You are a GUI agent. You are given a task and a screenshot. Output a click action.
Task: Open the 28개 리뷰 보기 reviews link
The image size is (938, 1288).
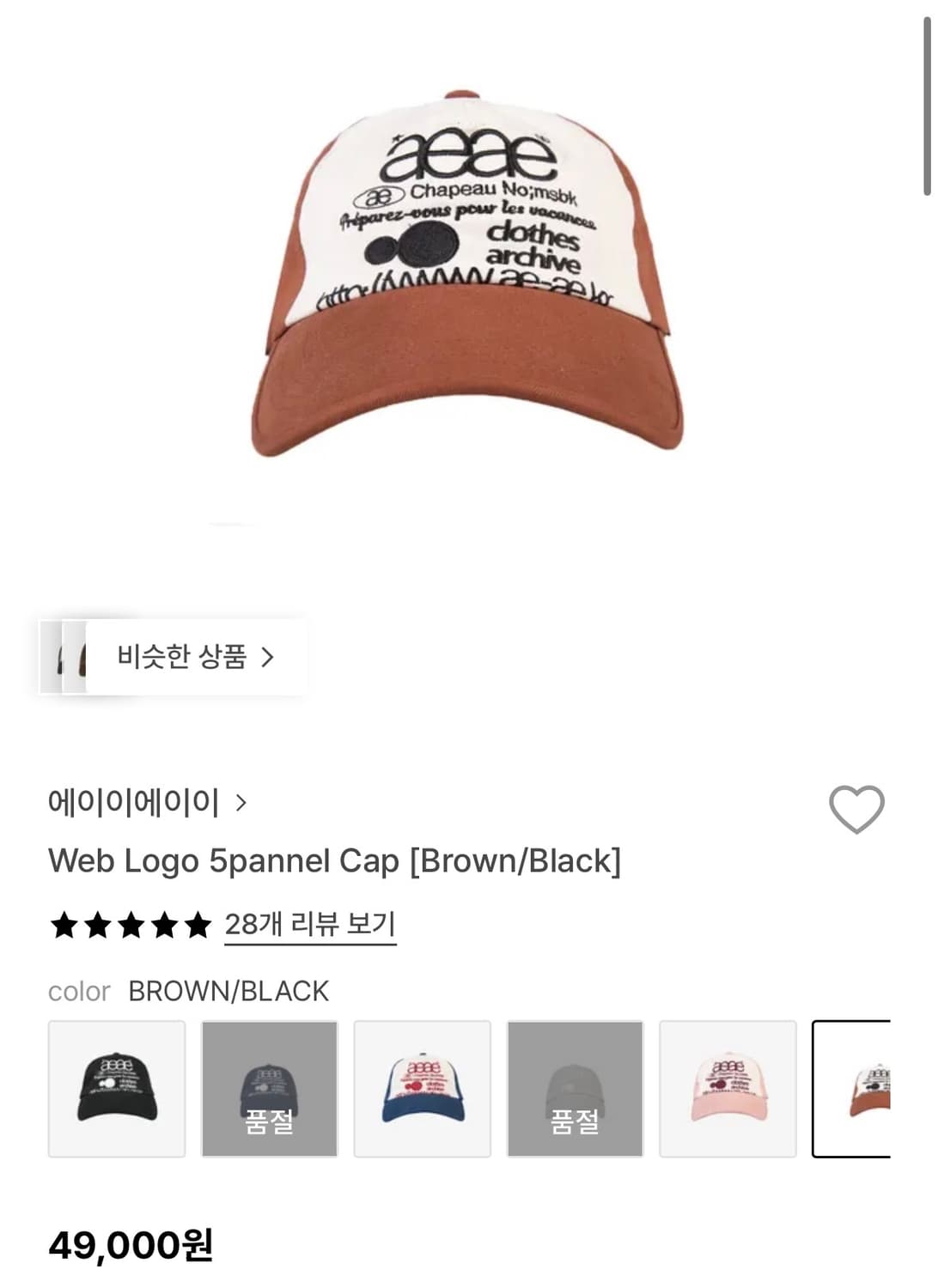(309, 924)
